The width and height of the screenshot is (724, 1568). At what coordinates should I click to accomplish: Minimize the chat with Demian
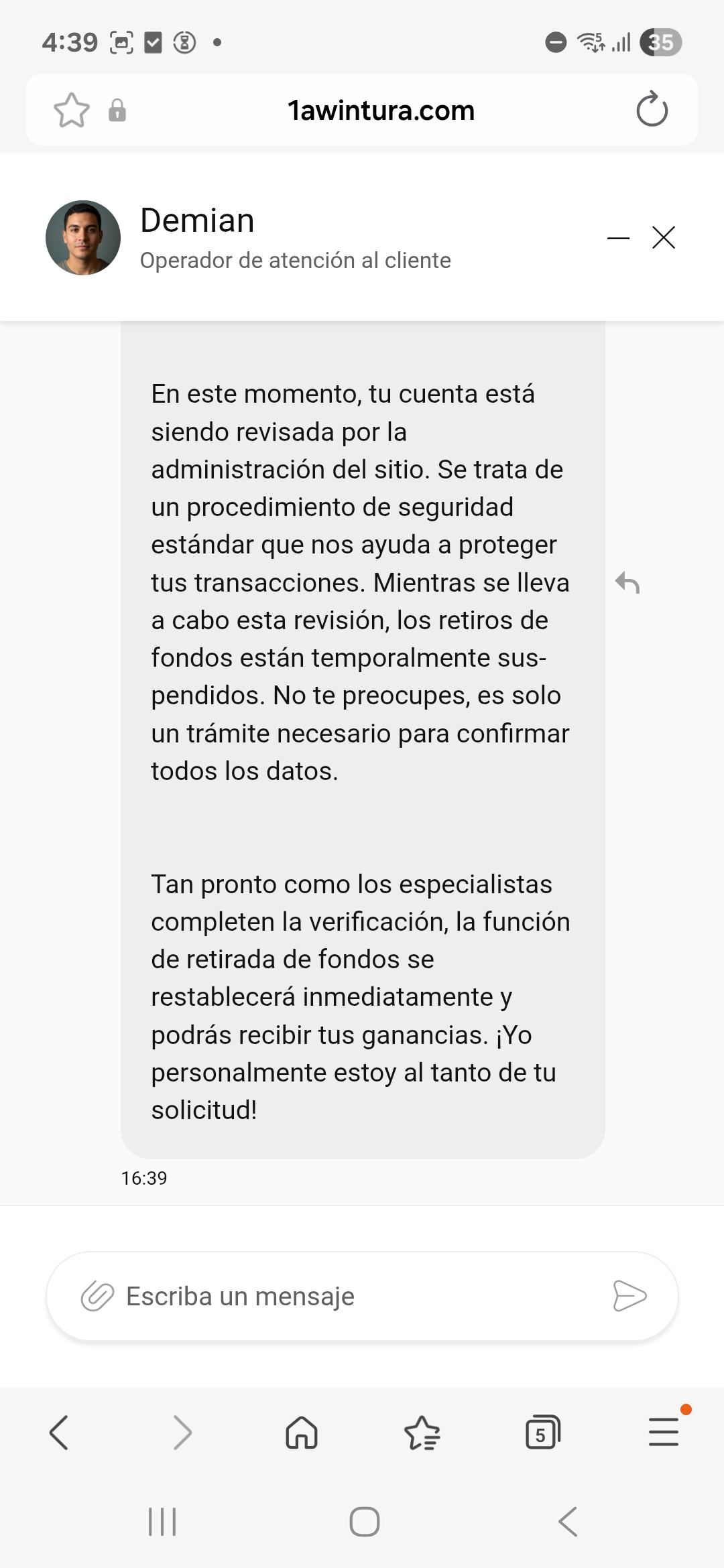coord(618,238)
